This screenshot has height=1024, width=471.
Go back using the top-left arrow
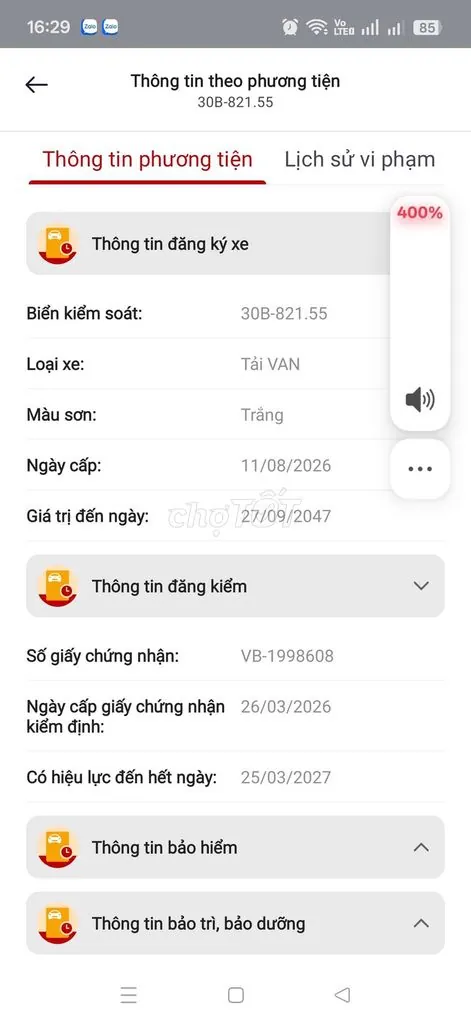pos(37,85)
